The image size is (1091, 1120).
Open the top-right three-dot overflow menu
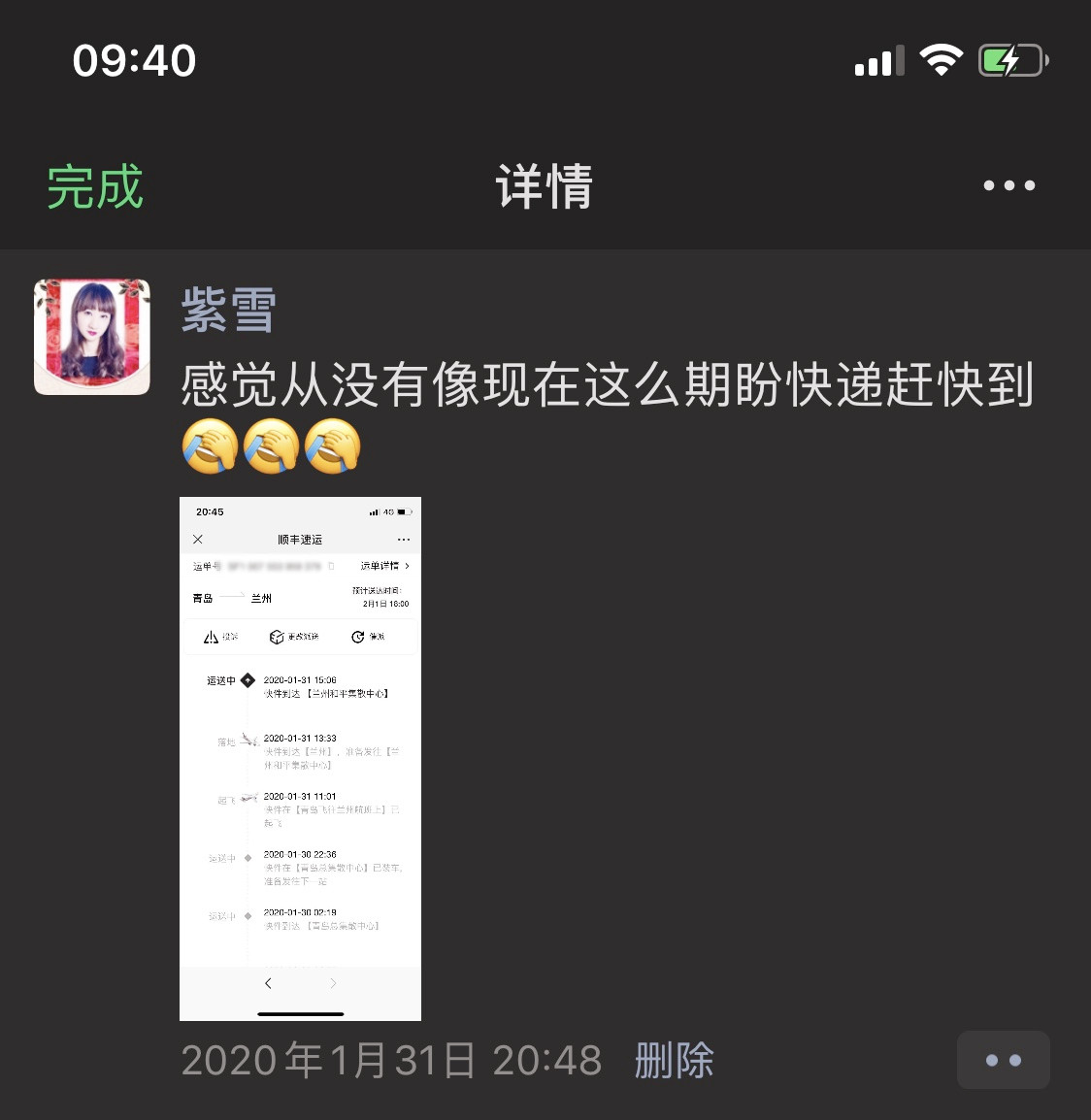point(1008,185)
